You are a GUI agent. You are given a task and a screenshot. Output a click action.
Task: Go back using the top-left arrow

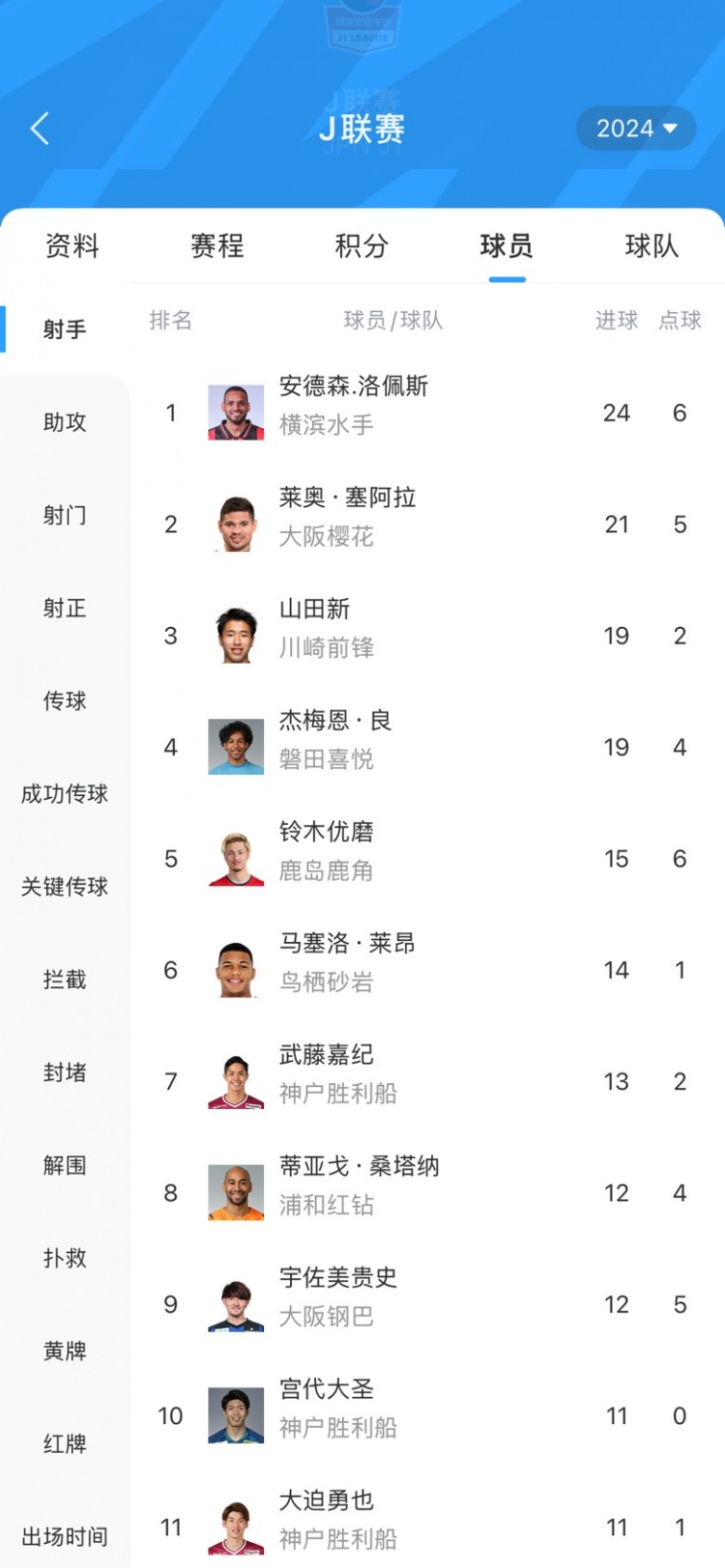click(40, 128)
